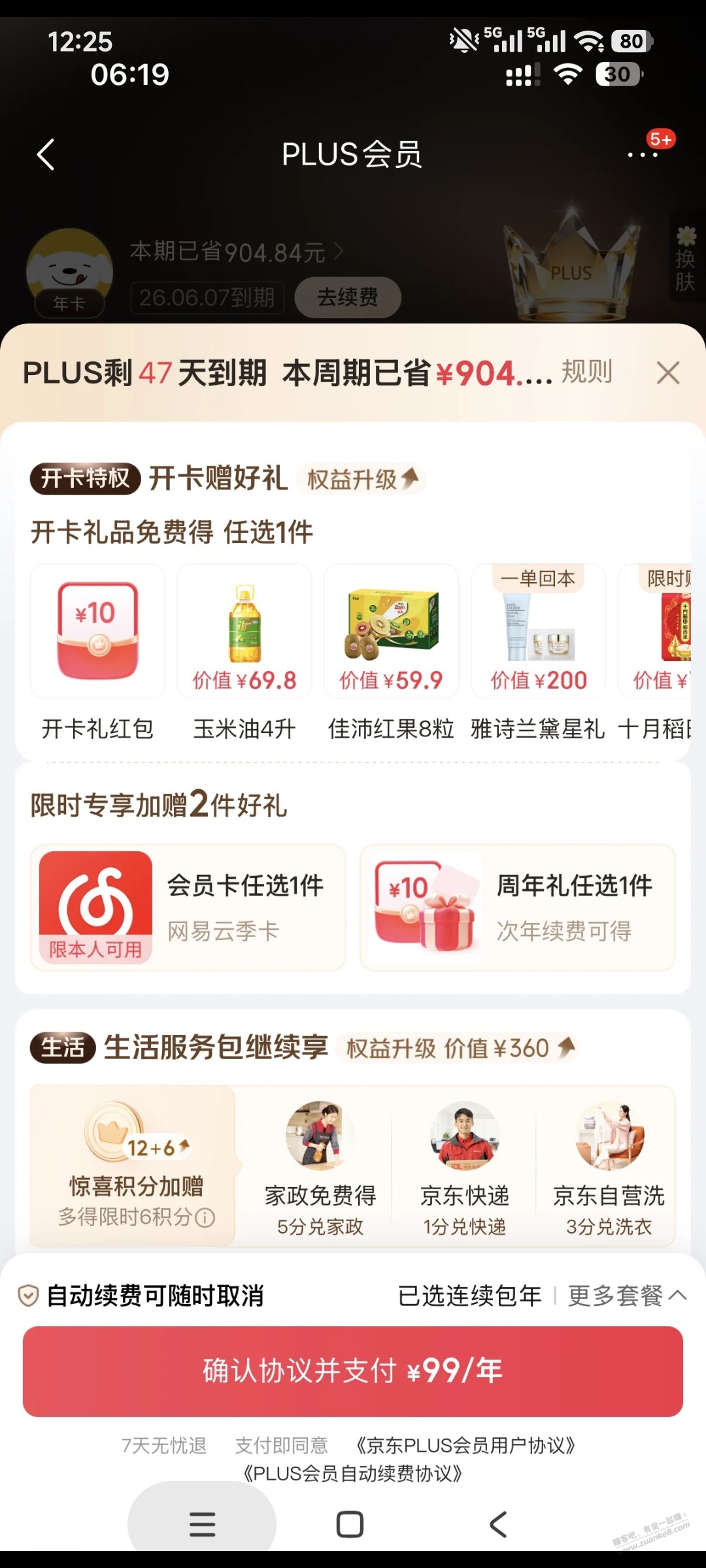Tap the shield icon before 自动续费可随时取消

(x=27, y=1296)
